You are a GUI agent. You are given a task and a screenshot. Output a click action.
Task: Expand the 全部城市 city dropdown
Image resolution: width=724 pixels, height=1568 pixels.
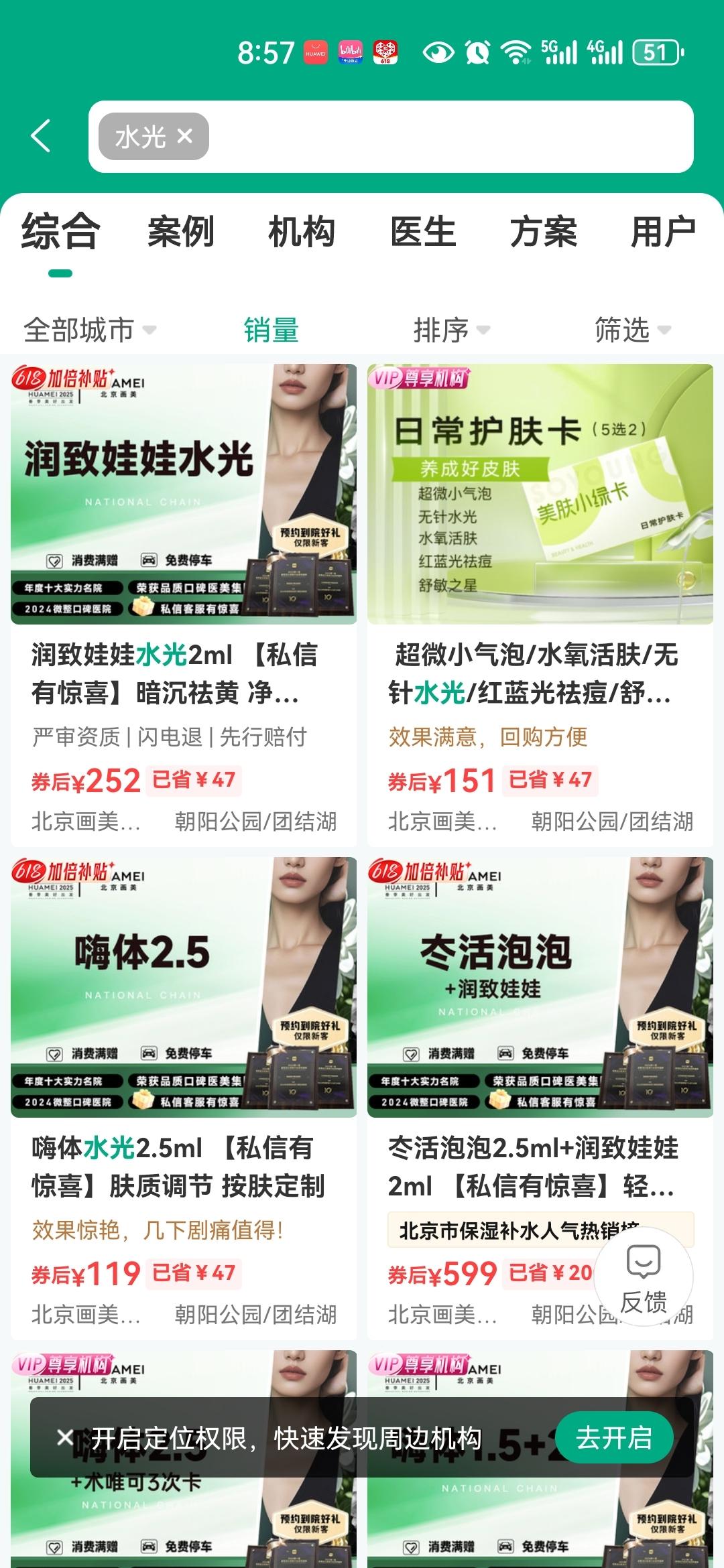(90, 330)
